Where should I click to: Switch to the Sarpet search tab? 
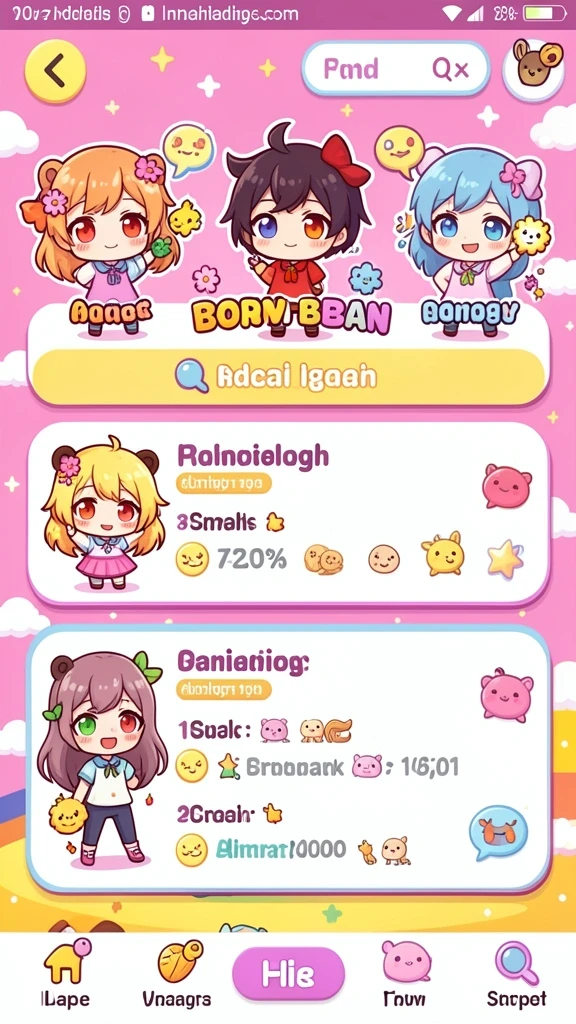516,974
